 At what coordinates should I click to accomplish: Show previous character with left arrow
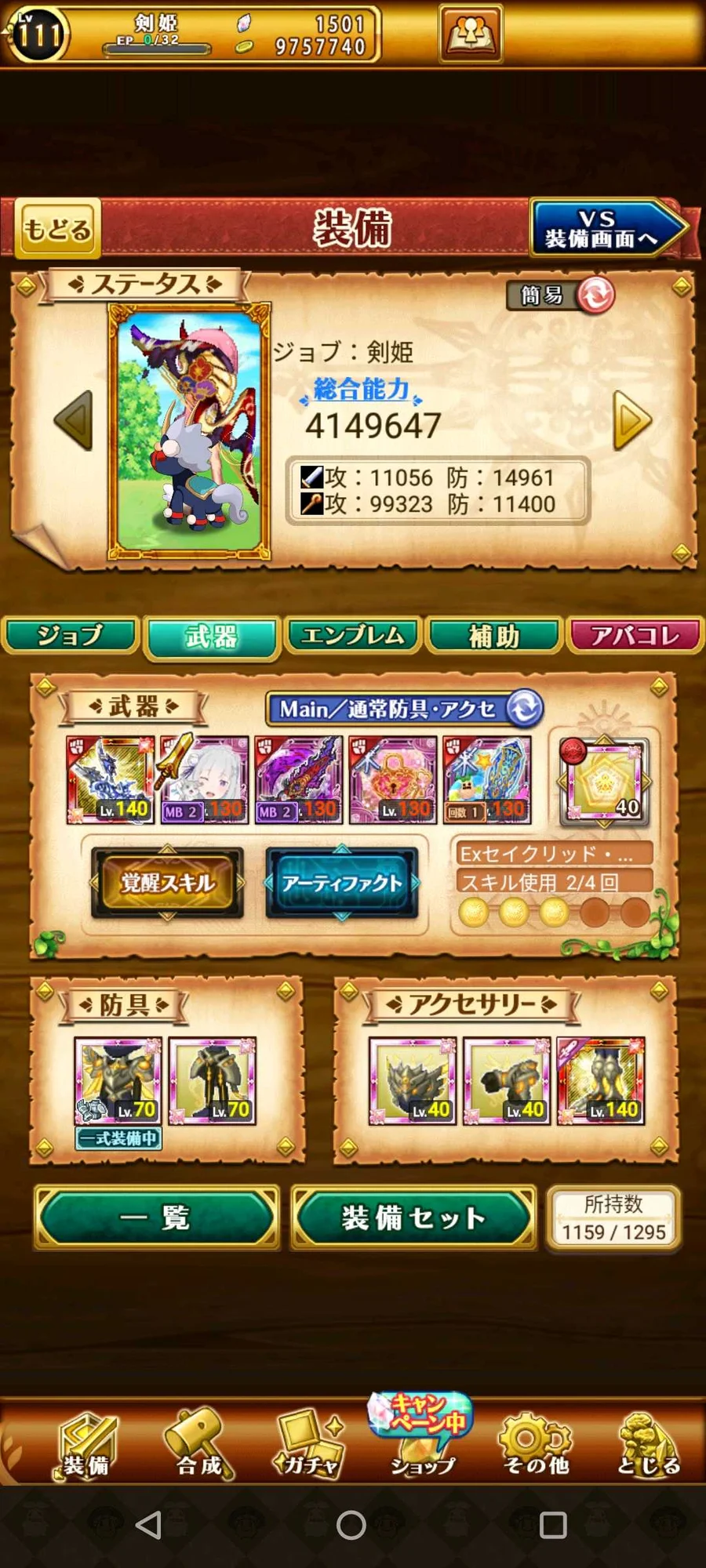click(x=74, y=421)
